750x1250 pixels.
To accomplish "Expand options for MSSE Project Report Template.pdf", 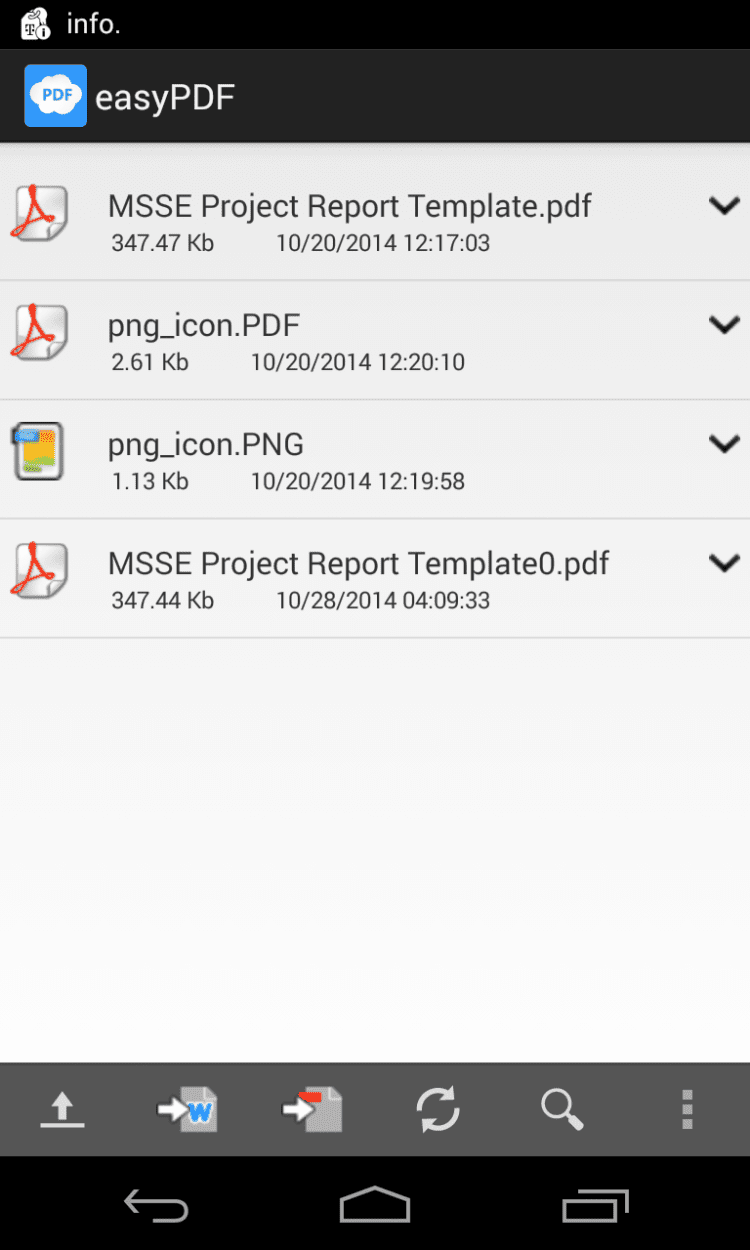I will tap(723, 206).
